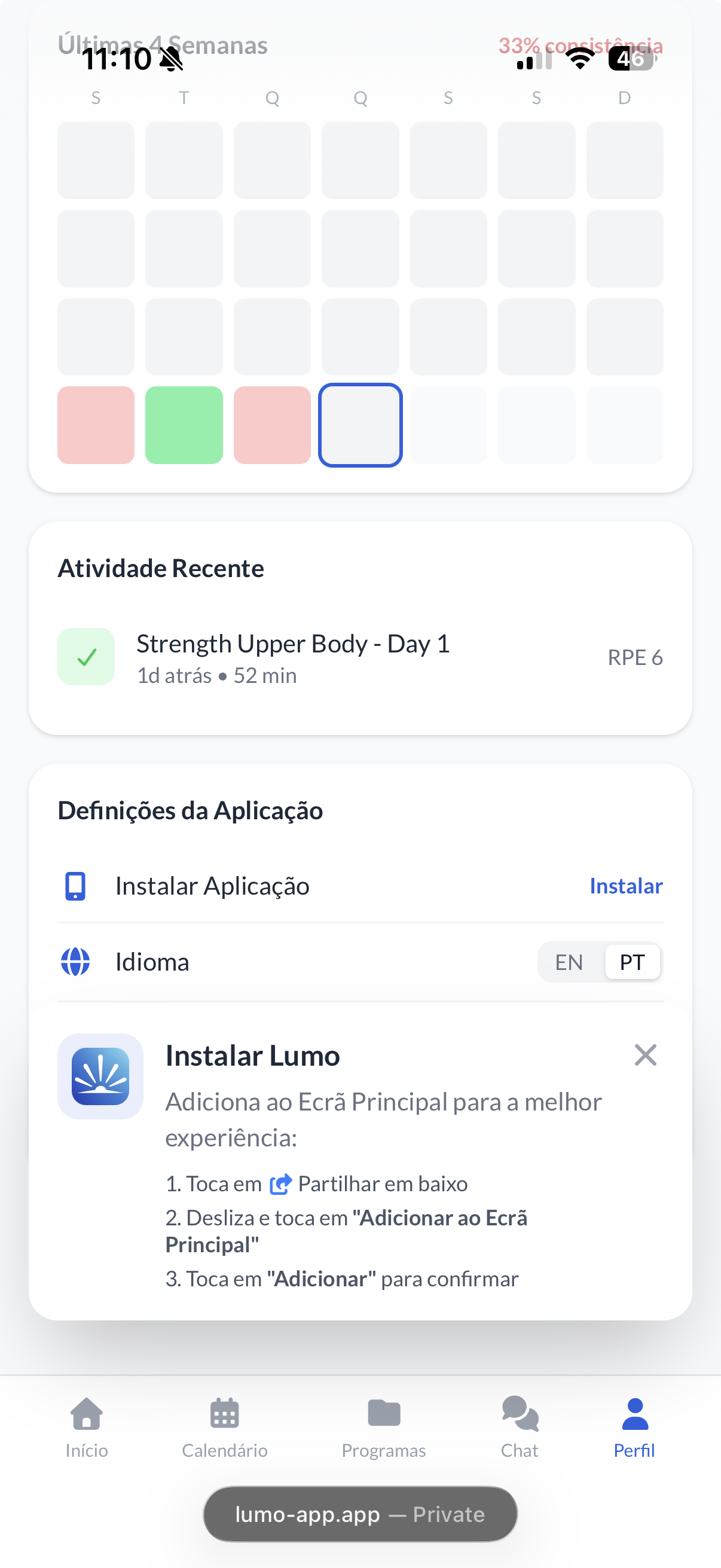Keep language set to PT
Image resolution: width=721 pixels, height=1568 pixels.
point(633,962)
